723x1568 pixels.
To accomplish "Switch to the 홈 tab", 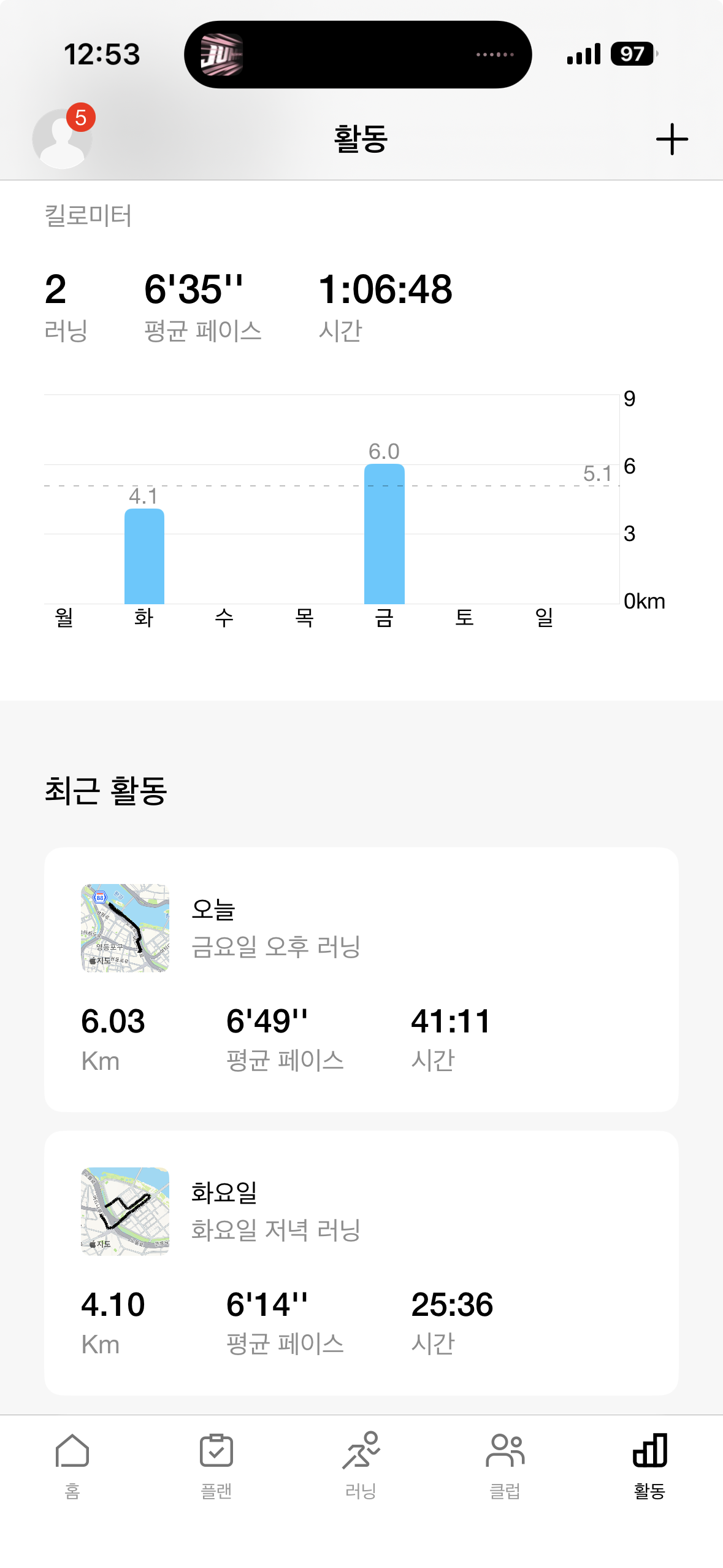I will pyautogui.click(x=72, y=1465).
